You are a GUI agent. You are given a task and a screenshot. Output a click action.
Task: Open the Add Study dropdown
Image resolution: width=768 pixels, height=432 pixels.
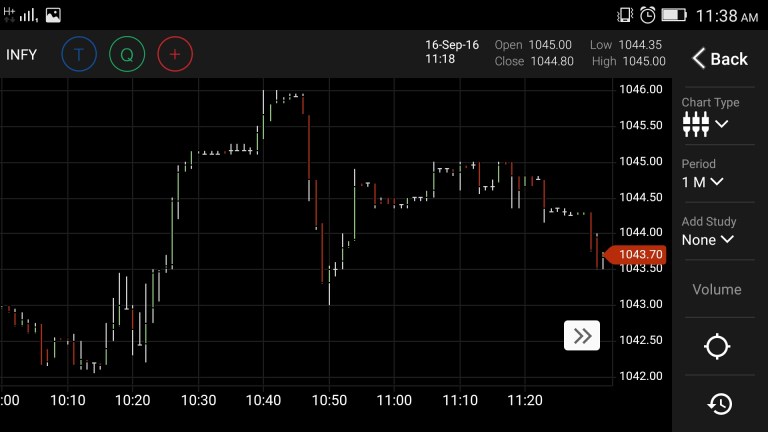click(x=708, y=240)
